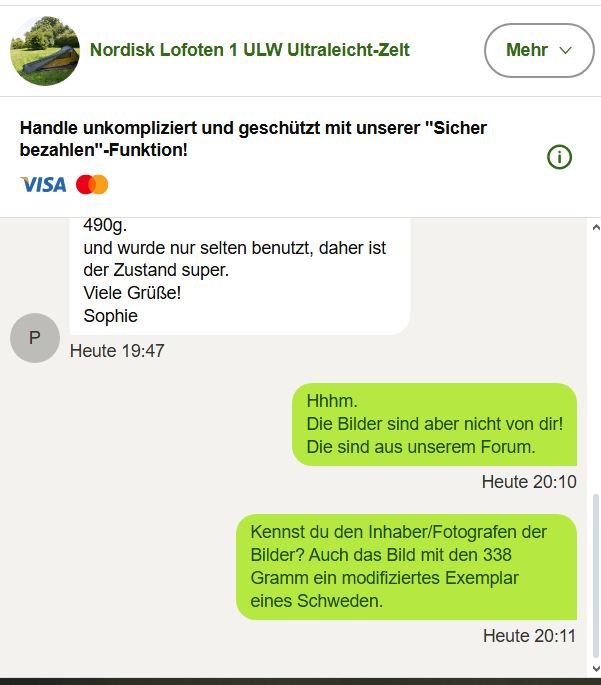The image size is (601, 685).
Task: Show info about Sicher bezahlen
Action: [x=559, y=157]
